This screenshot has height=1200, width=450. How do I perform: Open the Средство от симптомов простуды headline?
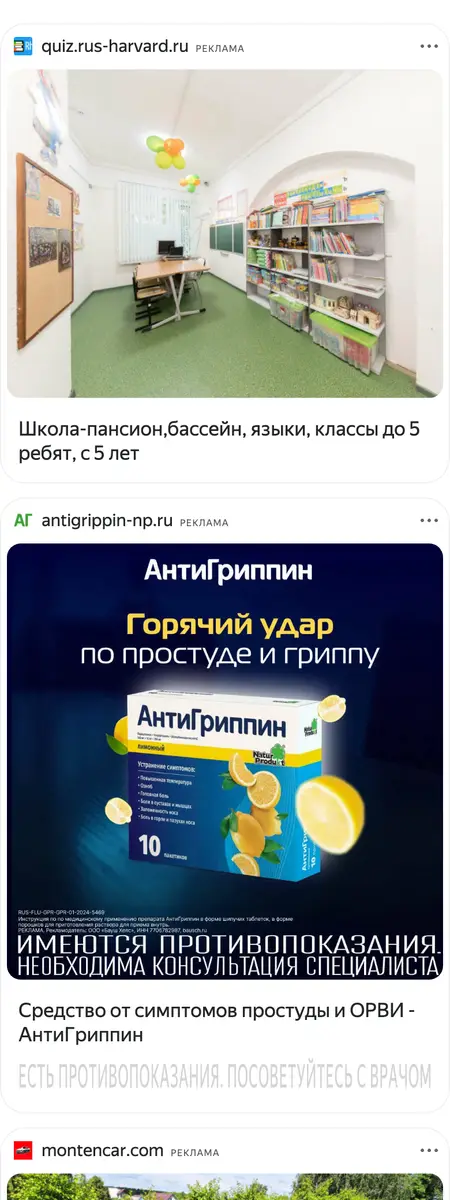click(x=205, y=1021)
